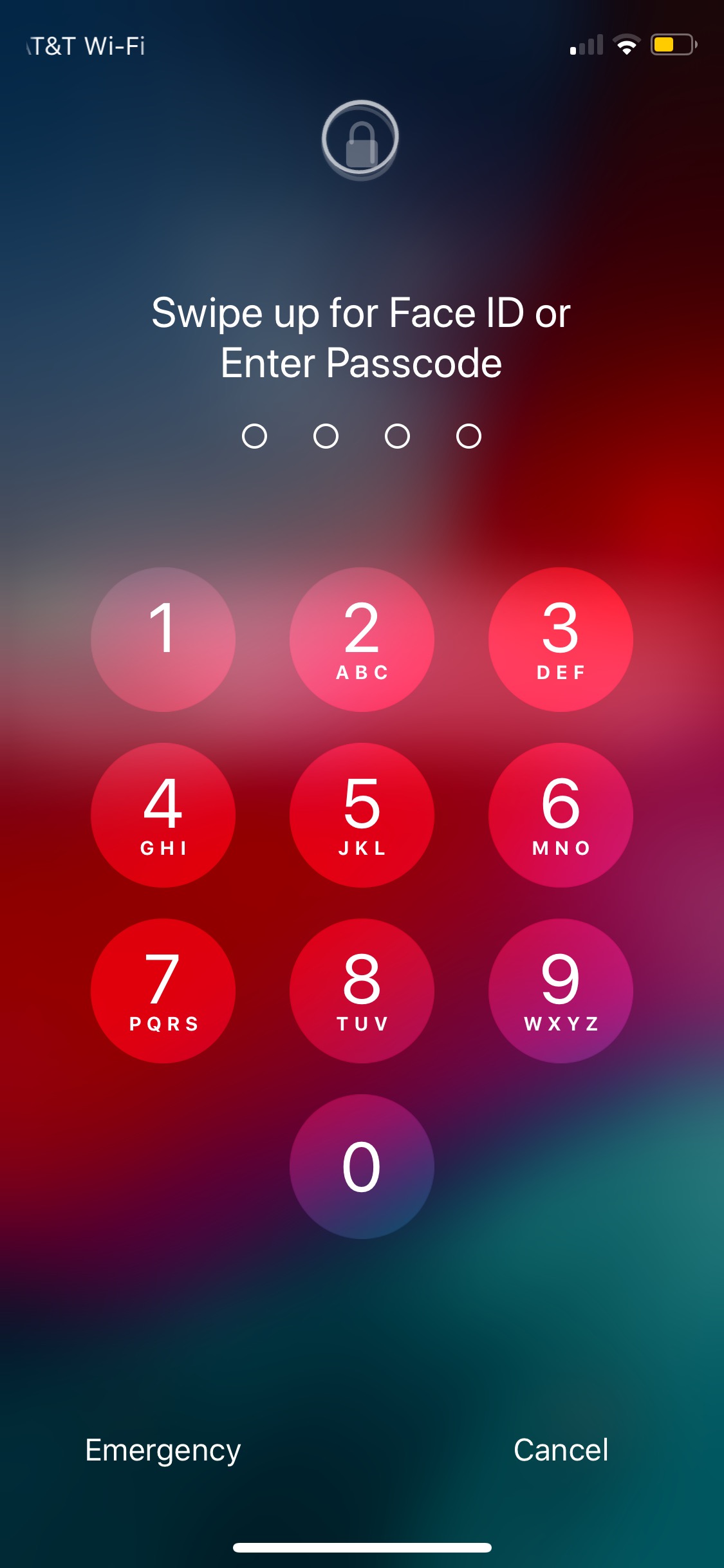
Task: Enter digit 8 (TUV)
Action: click(362, 991)
